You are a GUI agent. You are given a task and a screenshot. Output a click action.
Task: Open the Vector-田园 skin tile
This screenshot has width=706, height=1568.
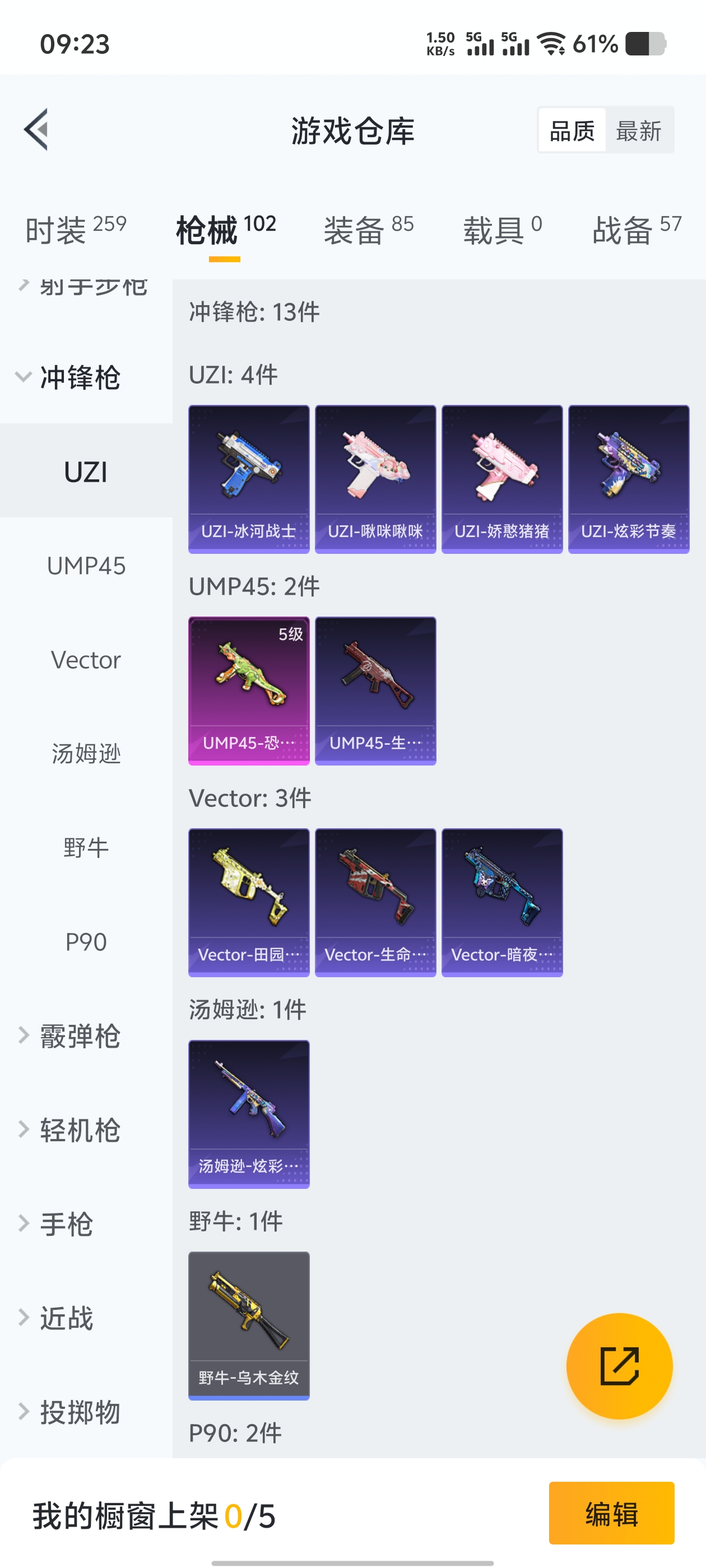(x=249, y=902)
